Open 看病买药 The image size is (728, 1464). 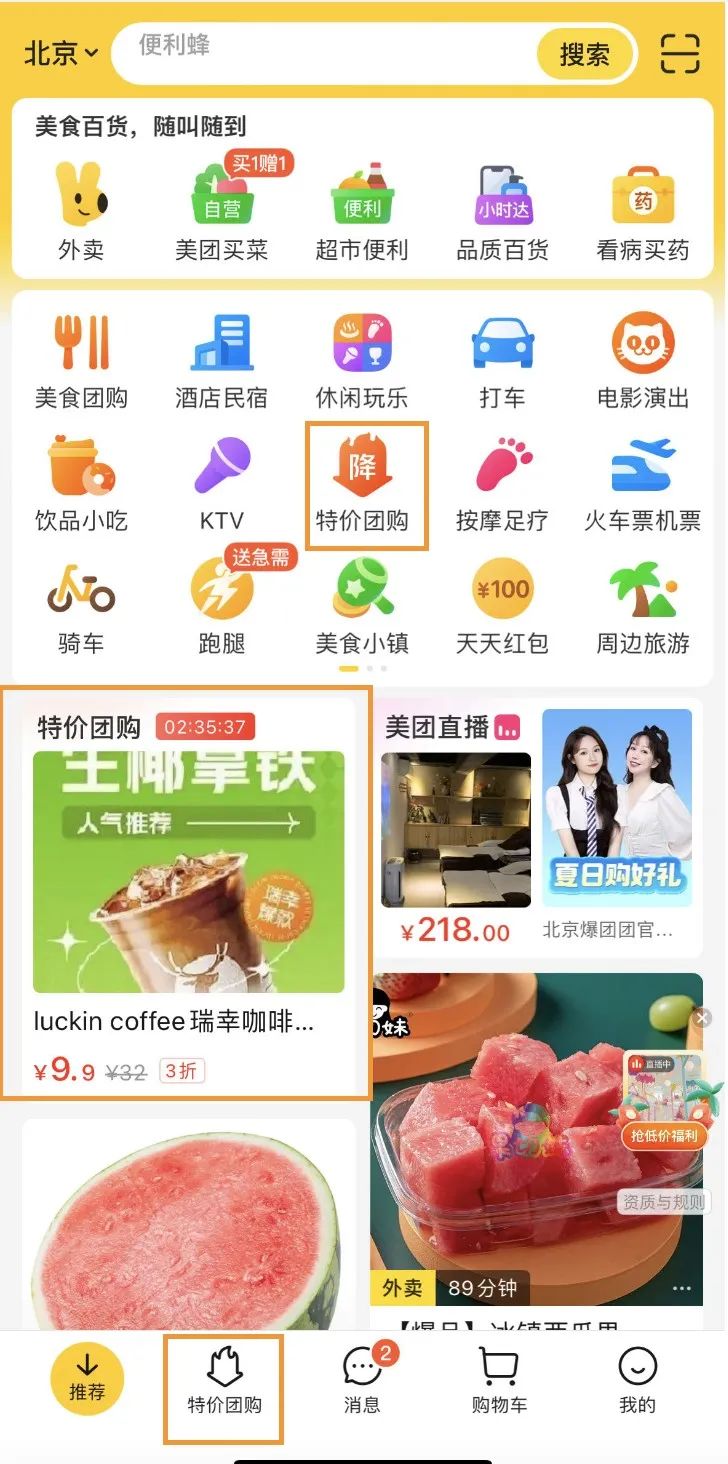coord(643,212)
